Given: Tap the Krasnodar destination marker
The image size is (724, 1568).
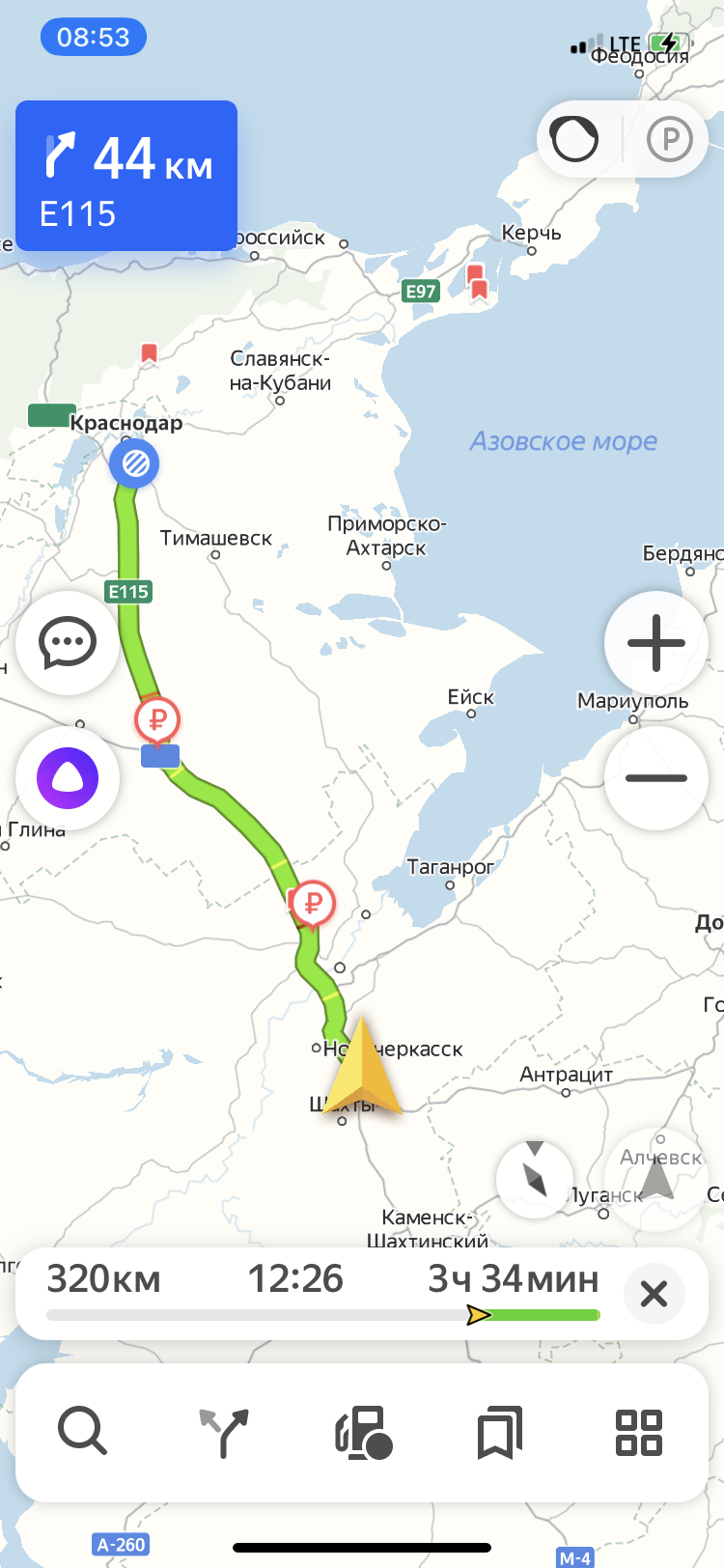Looking at the screenshot, I should [x=134, y=463].
